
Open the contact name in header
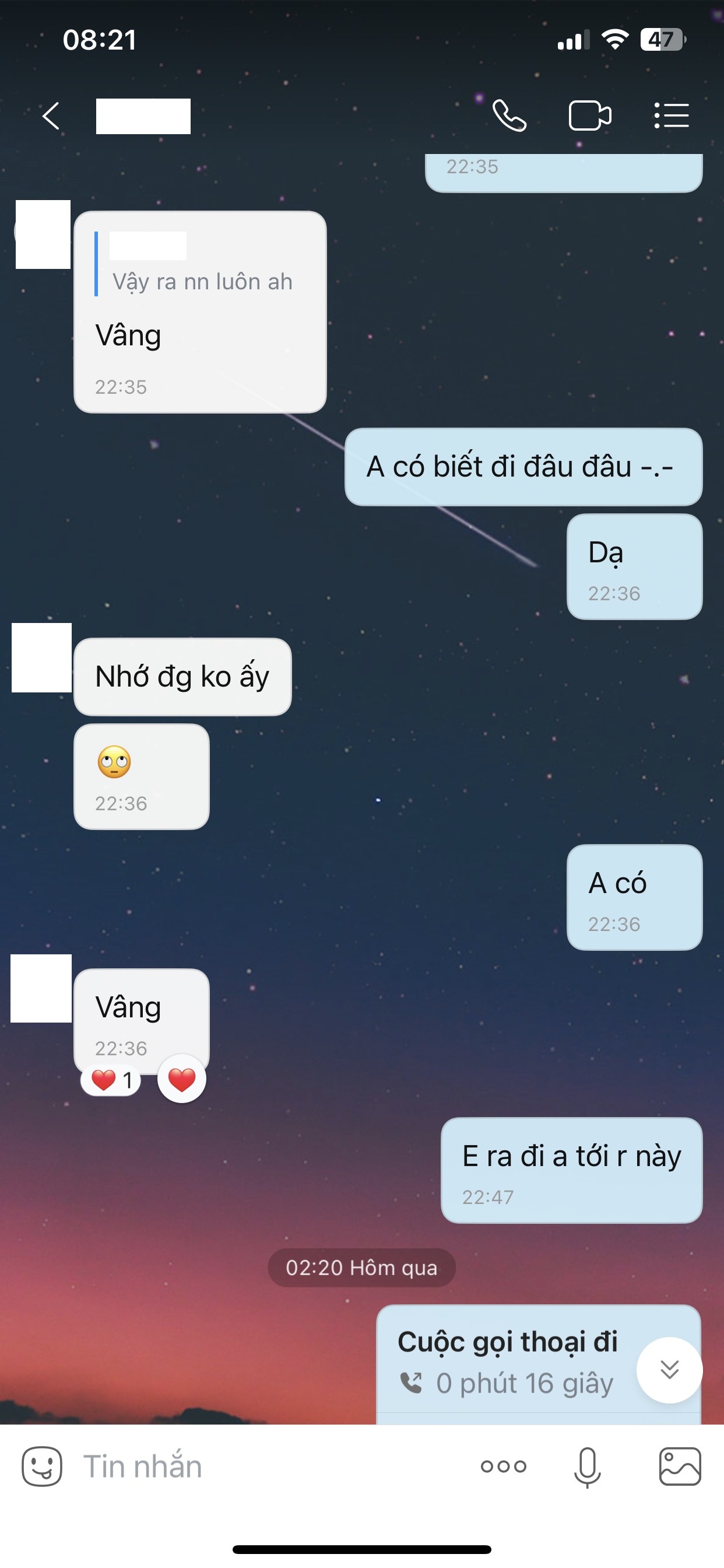(x=143, y=116)
